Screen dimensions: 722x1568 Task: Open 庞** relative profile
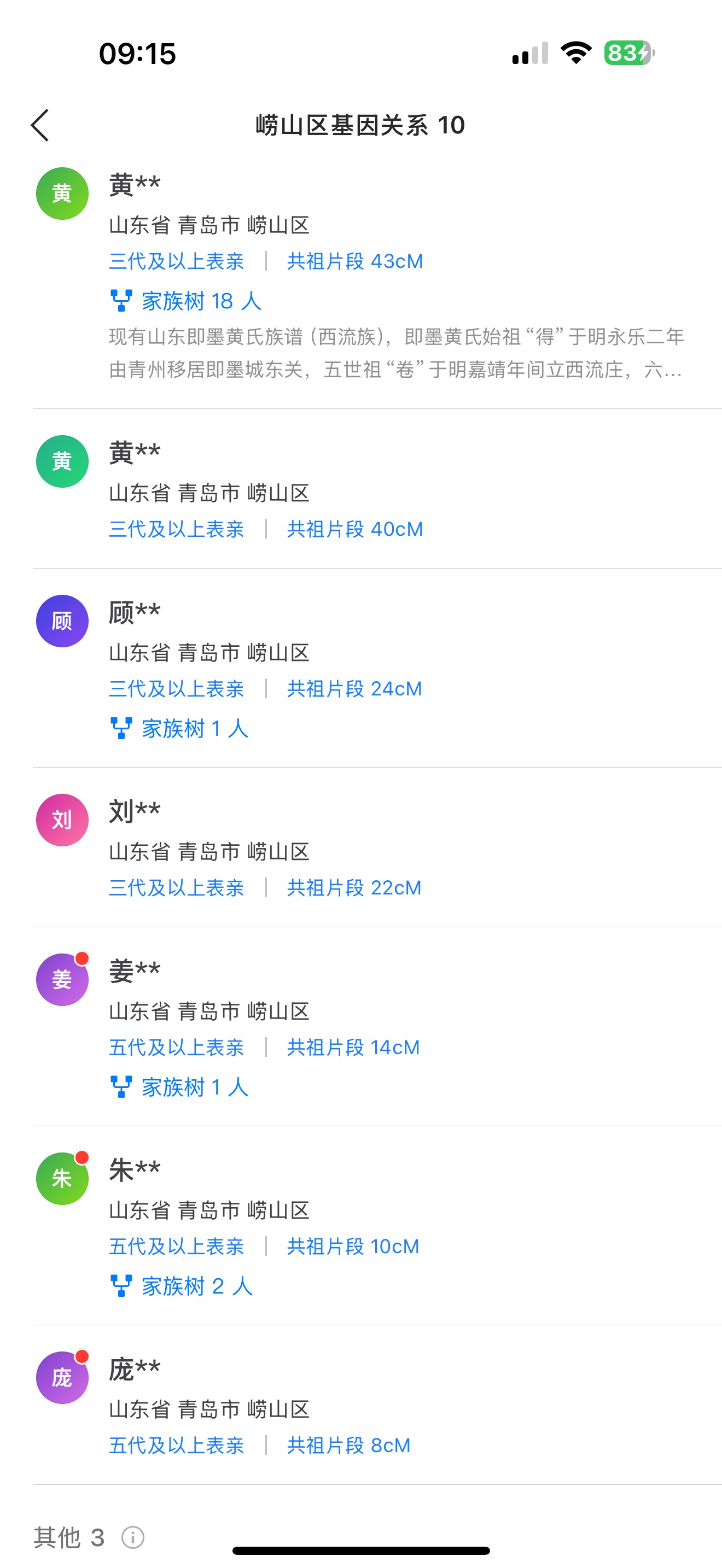[x=377, y=1405]
